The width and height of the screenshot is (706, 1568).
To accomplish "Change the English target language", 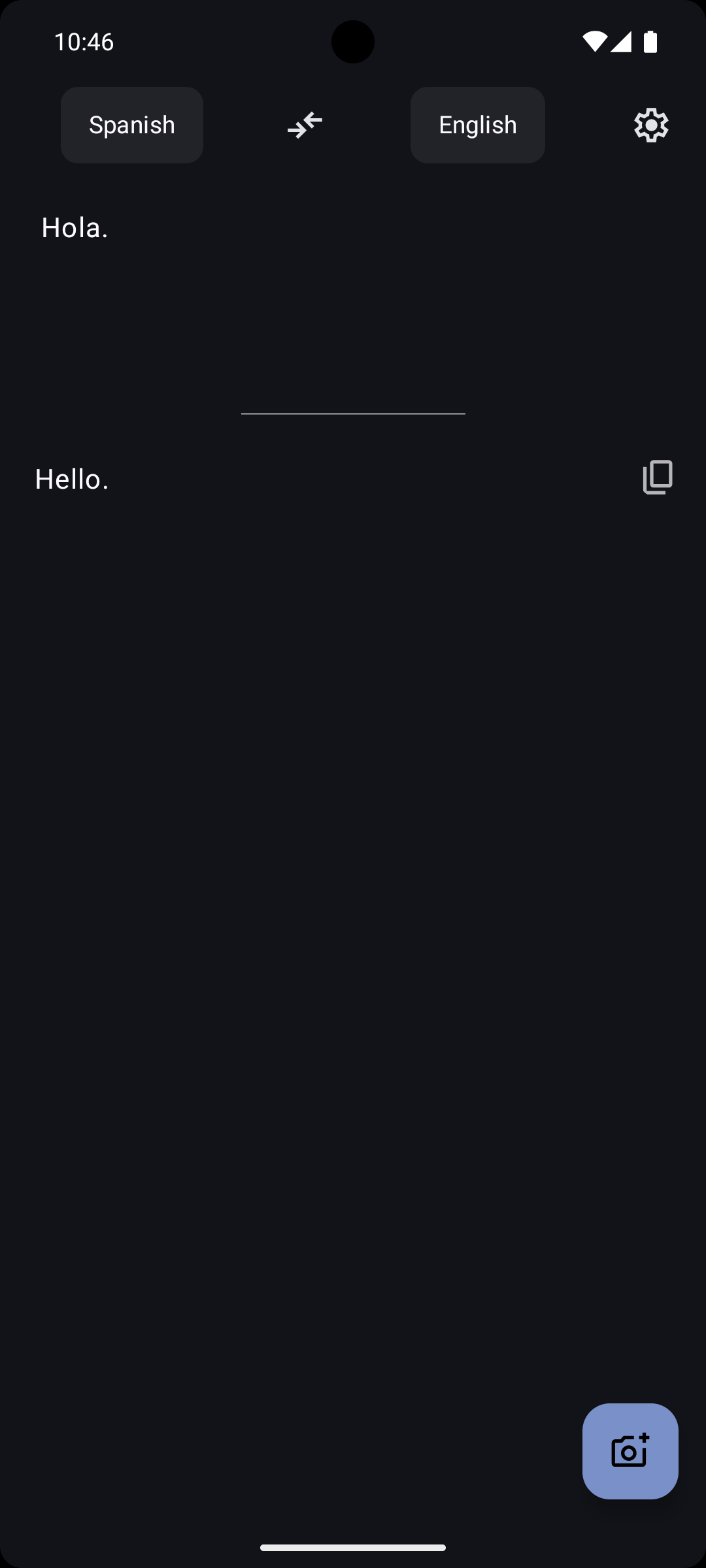I will pyautogui.click(x=477, y=125).
